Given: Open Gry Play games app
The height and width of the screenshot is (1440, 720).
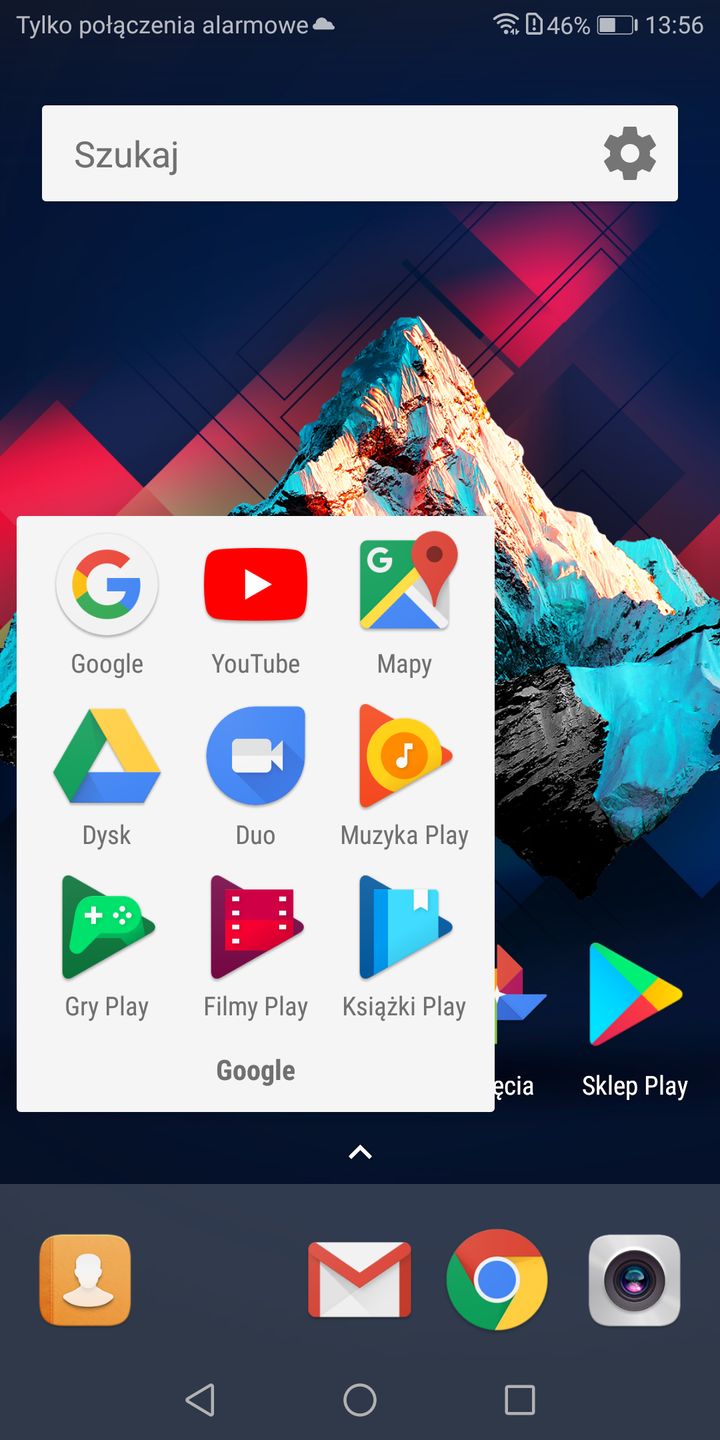Looking at the screenshot, I should pyautogui.click(x=107, y=928).
